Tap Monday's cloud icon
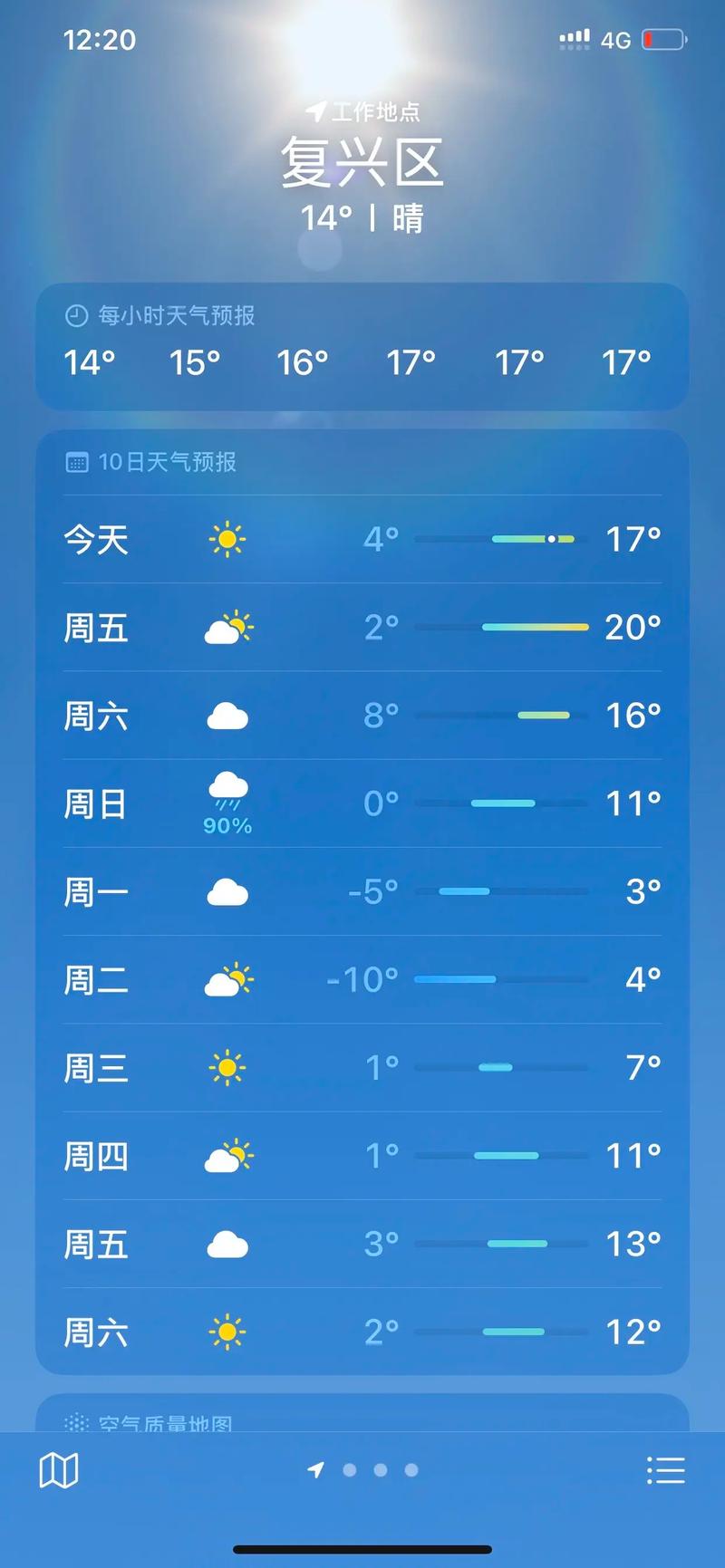 (x=227, y=892)
